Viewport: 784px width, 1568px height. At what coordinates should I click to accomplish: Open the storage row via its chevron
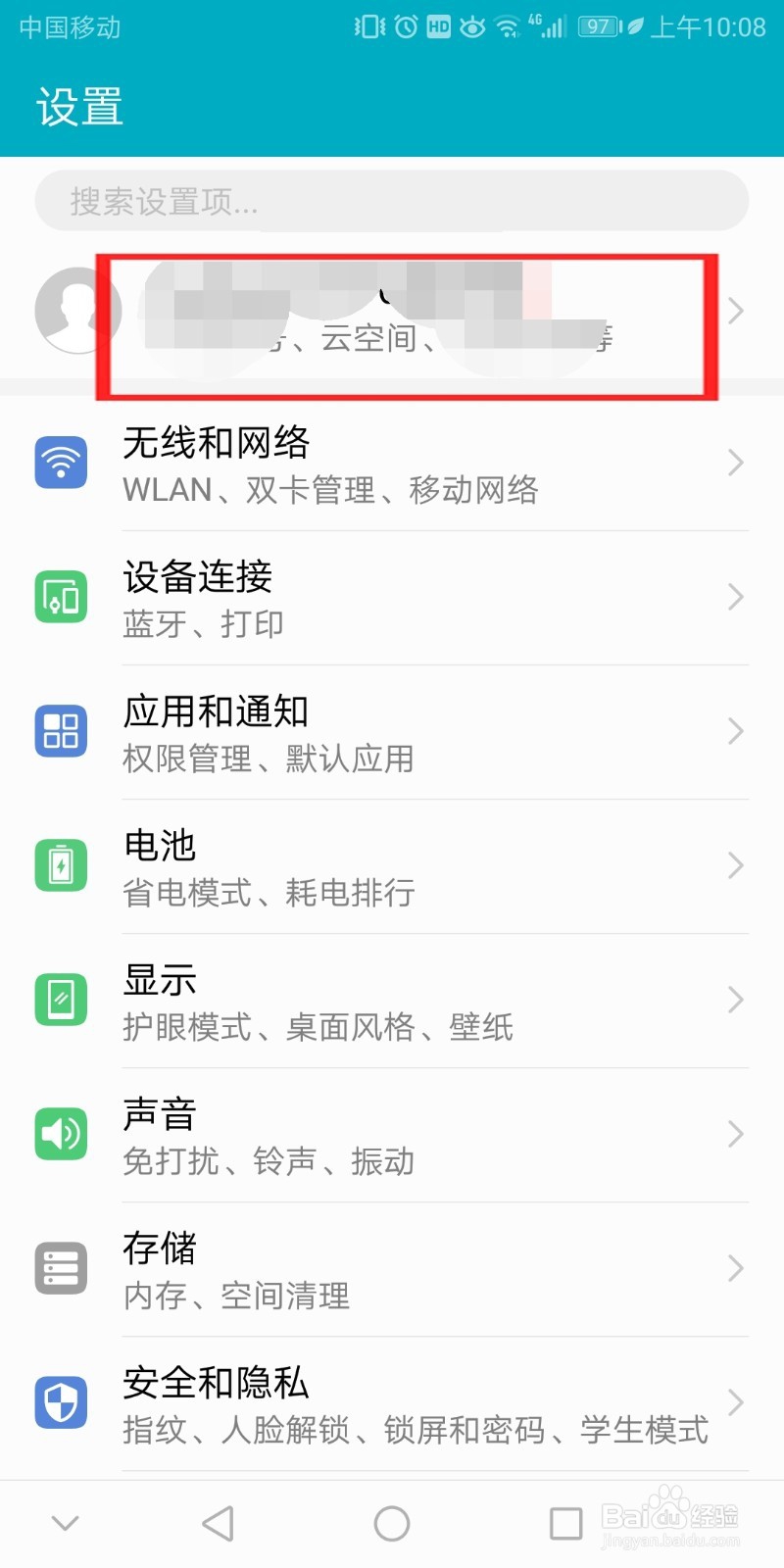pos(735,1268)
